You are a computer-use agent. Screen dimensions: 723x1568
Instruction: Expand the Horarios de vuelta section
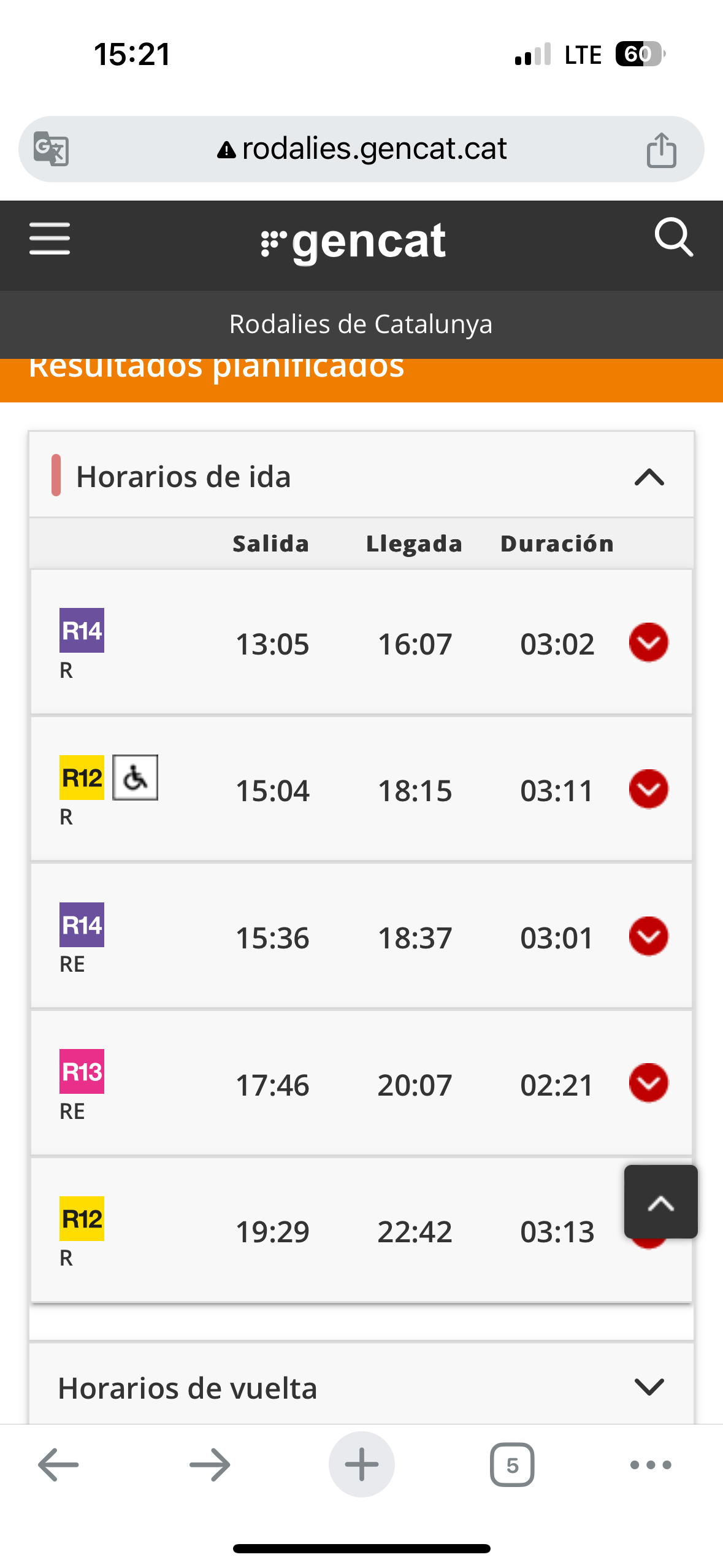tap(649, 1387)
